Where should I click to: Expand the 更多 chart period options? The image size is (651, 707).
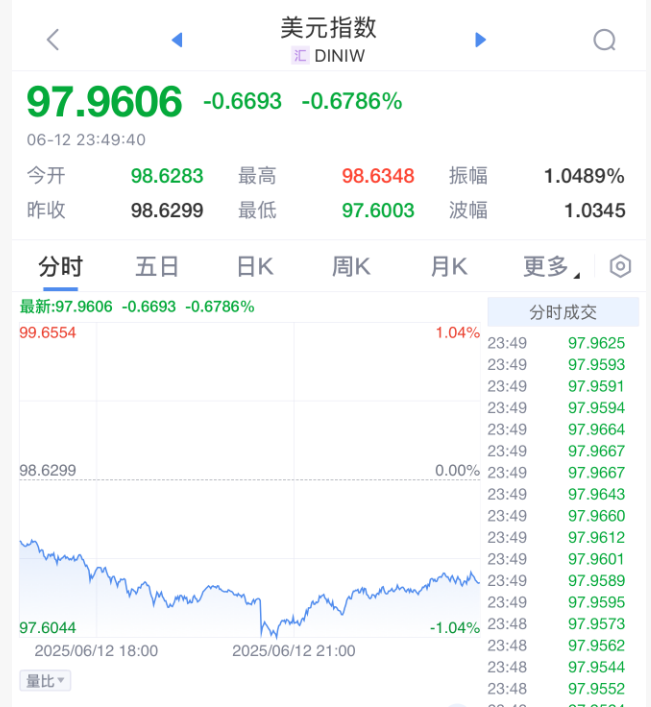551,267
